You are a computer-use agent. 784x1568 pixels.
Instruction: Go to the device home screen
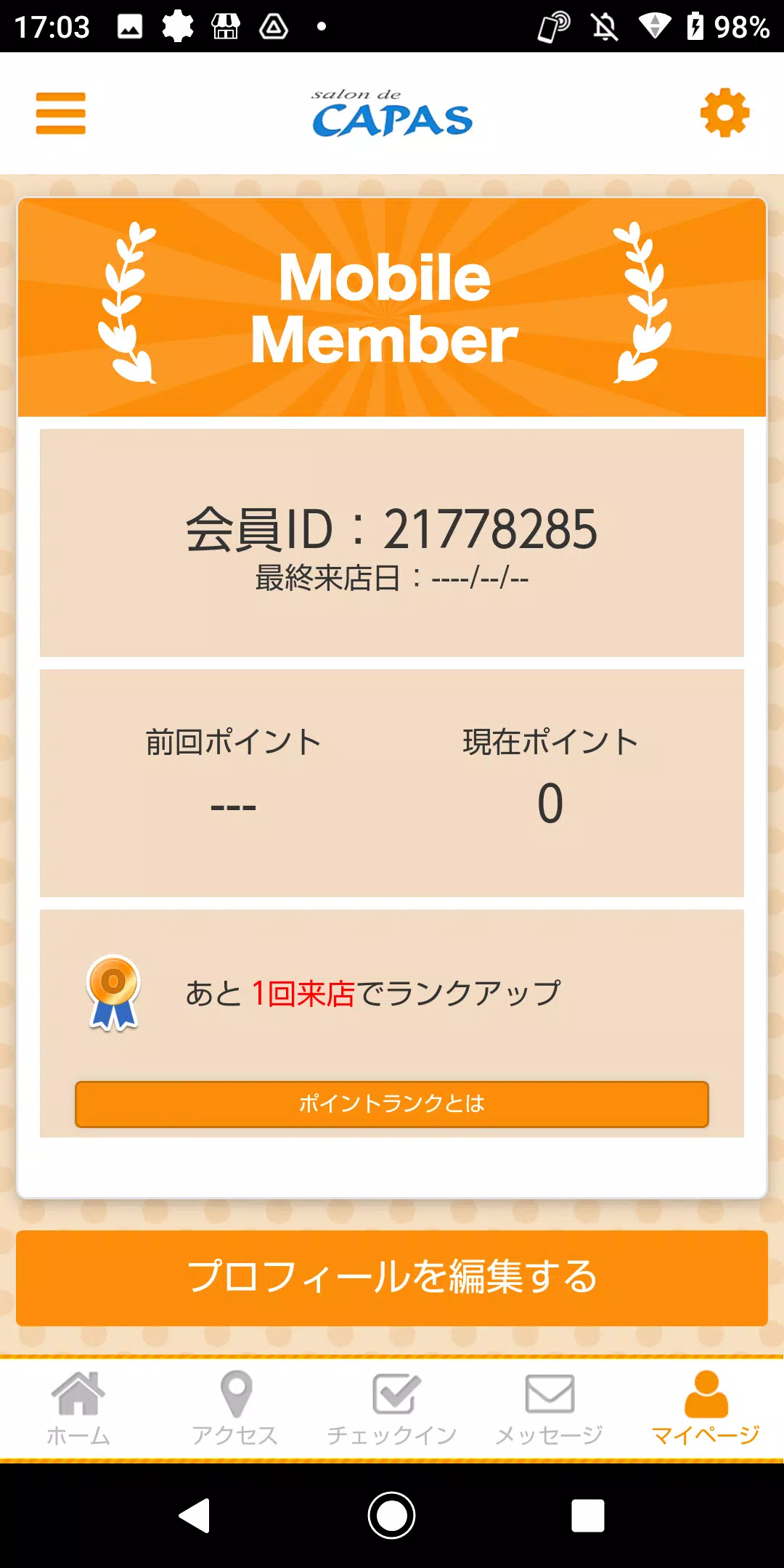click(x=392, y=1516)
